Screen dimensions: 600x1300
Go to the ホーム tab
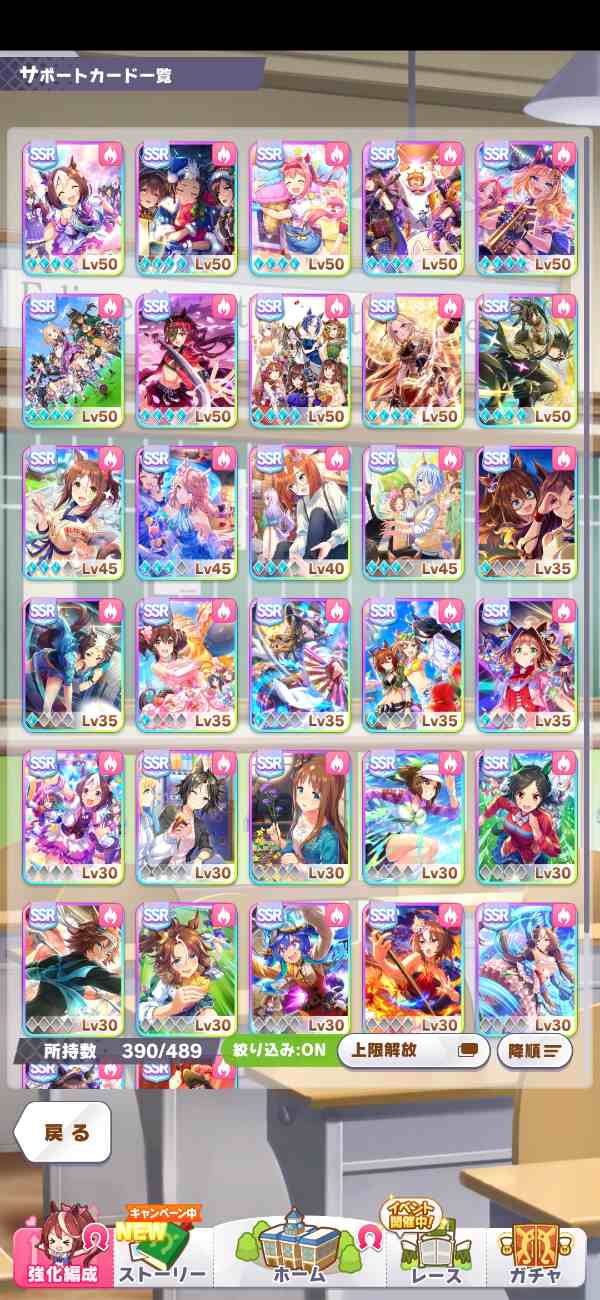pyautogui.click(x=298, y=1250)
